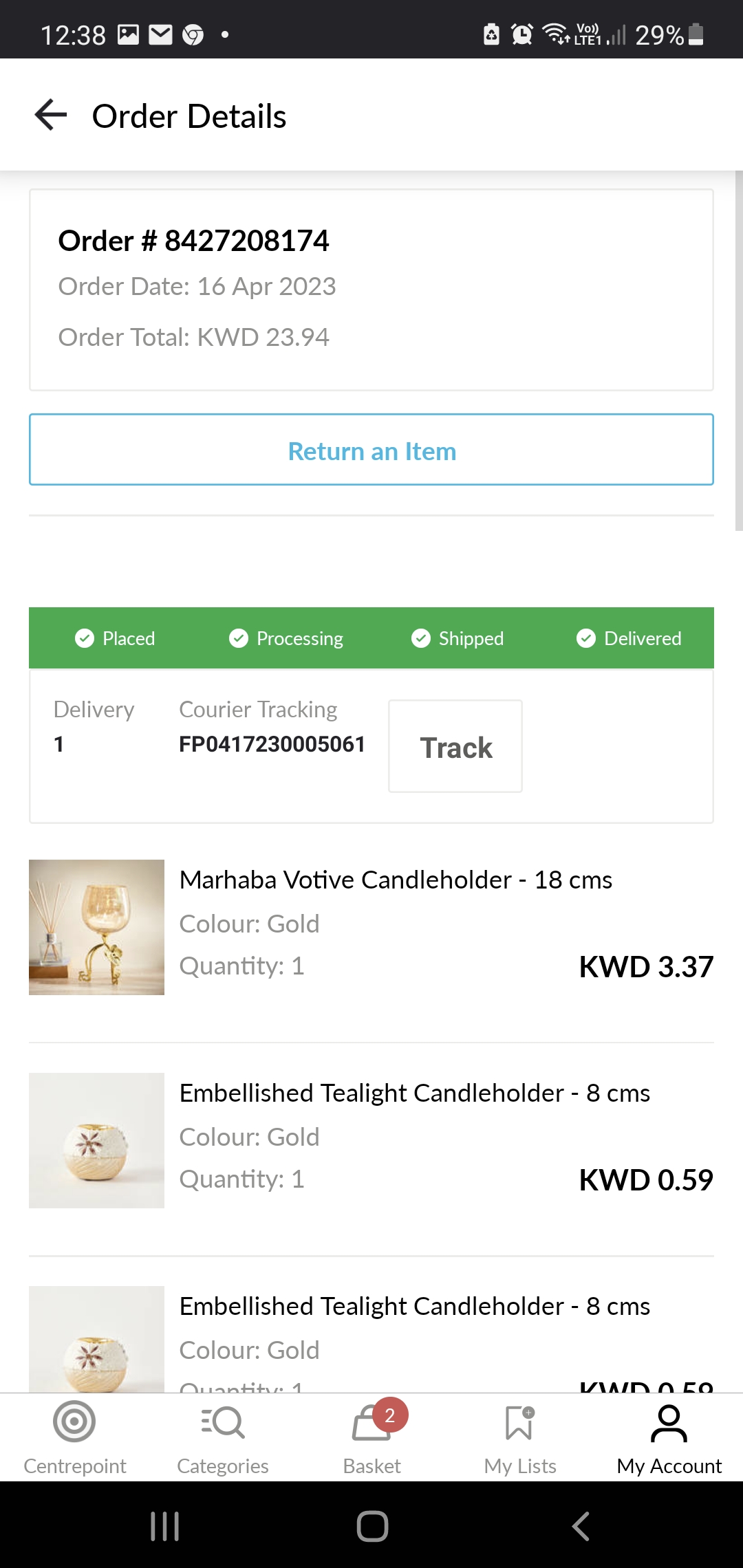743x1568 pixels.
Task: Open Marhaba Votive Candleholder product image
Action: click(x=96, y=927)
